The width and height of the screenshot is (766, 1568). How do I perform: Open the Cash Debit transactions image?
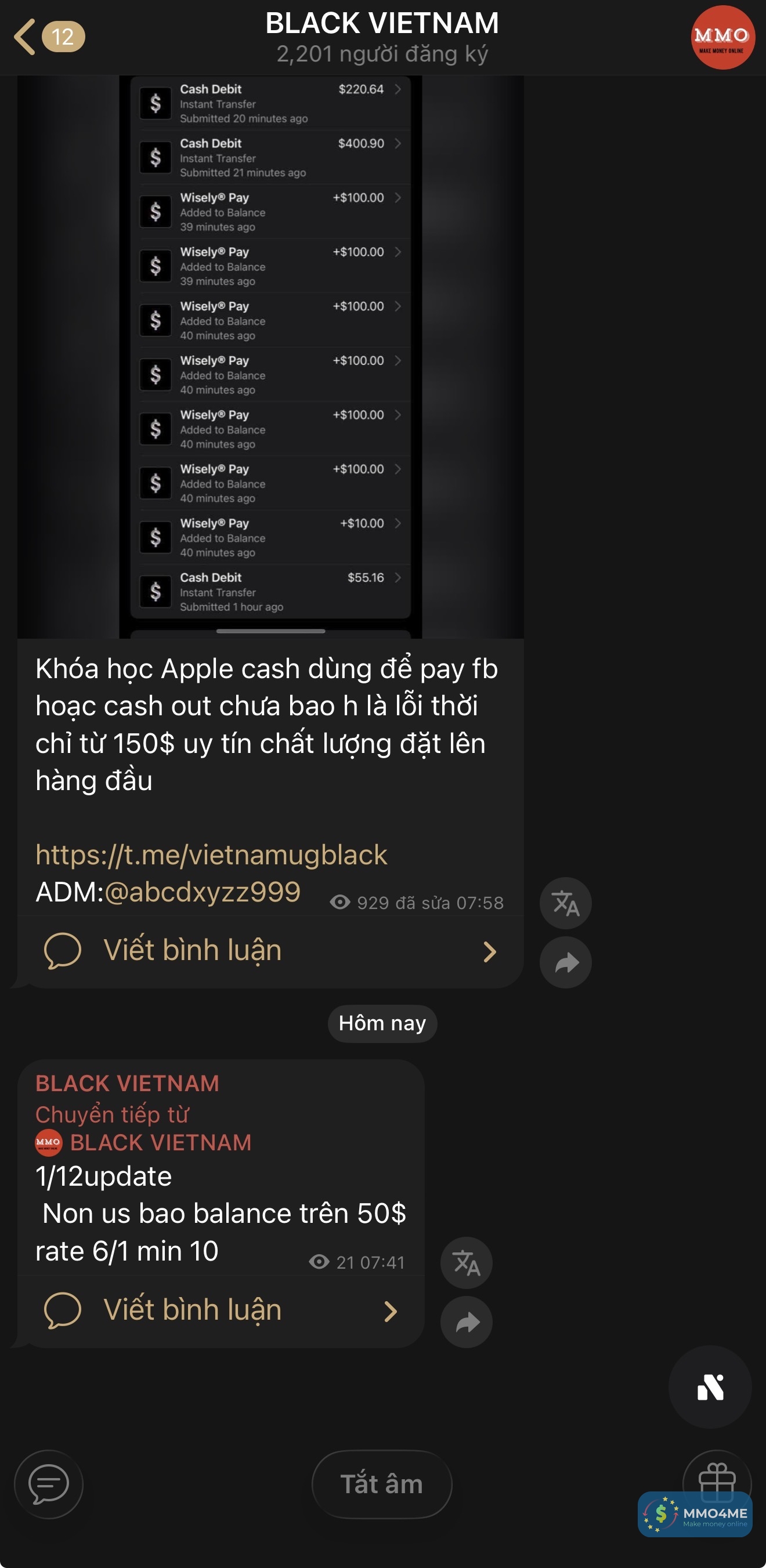pyautogui.click(x=270, y=356)
